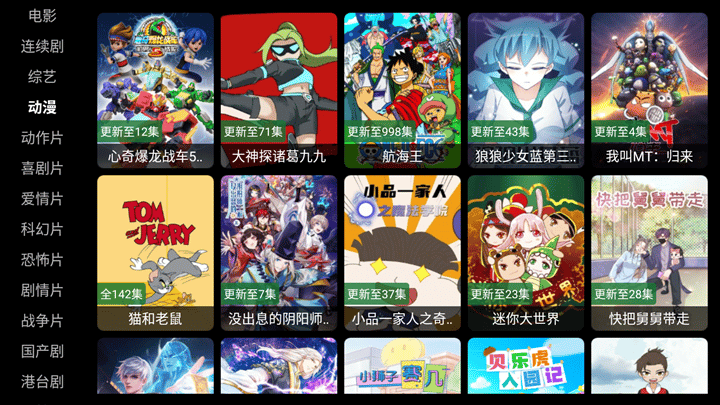The image size is (720, 405).
Task: Switch to the 电影 category
Action: click(42, 15)
